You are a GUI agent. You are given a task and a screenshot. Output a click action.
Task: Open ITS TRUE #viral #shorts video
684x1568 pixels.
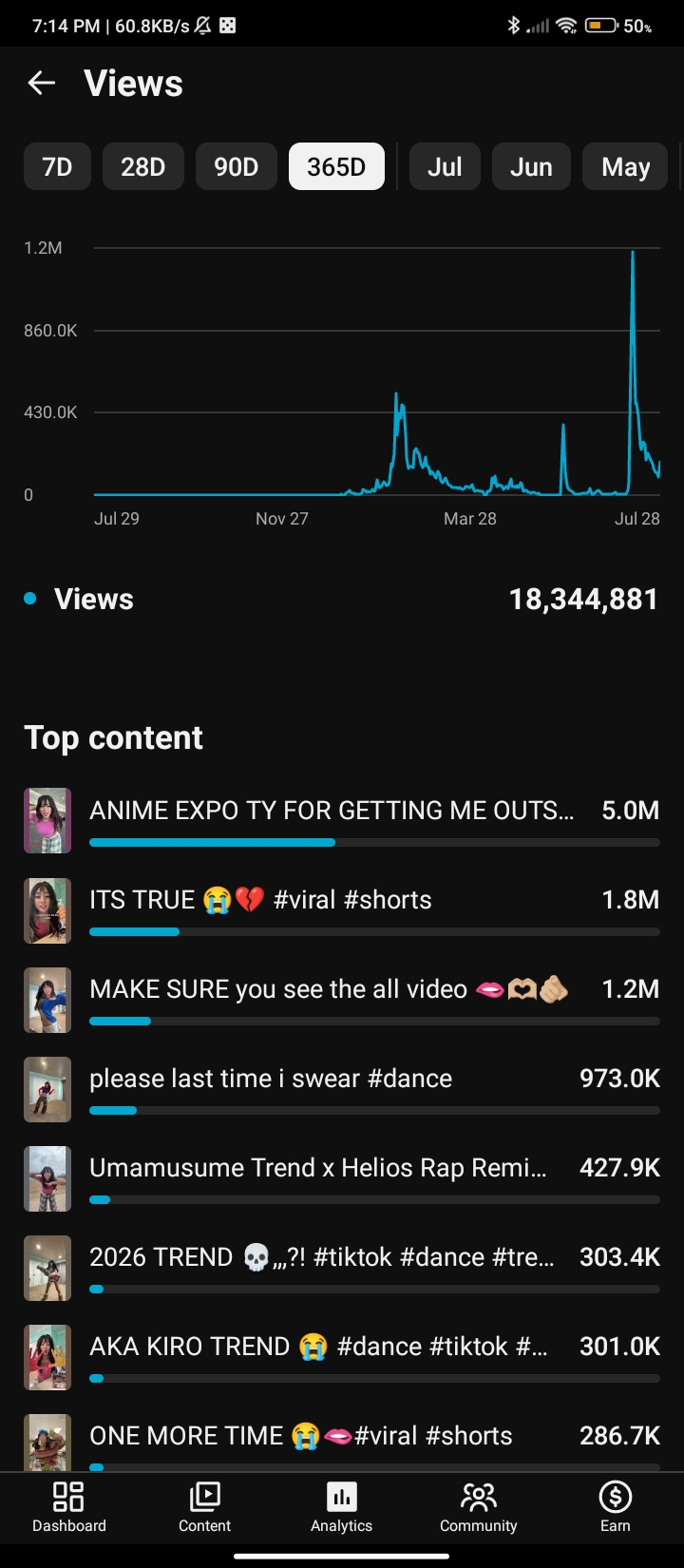click(x=342, y=909)
